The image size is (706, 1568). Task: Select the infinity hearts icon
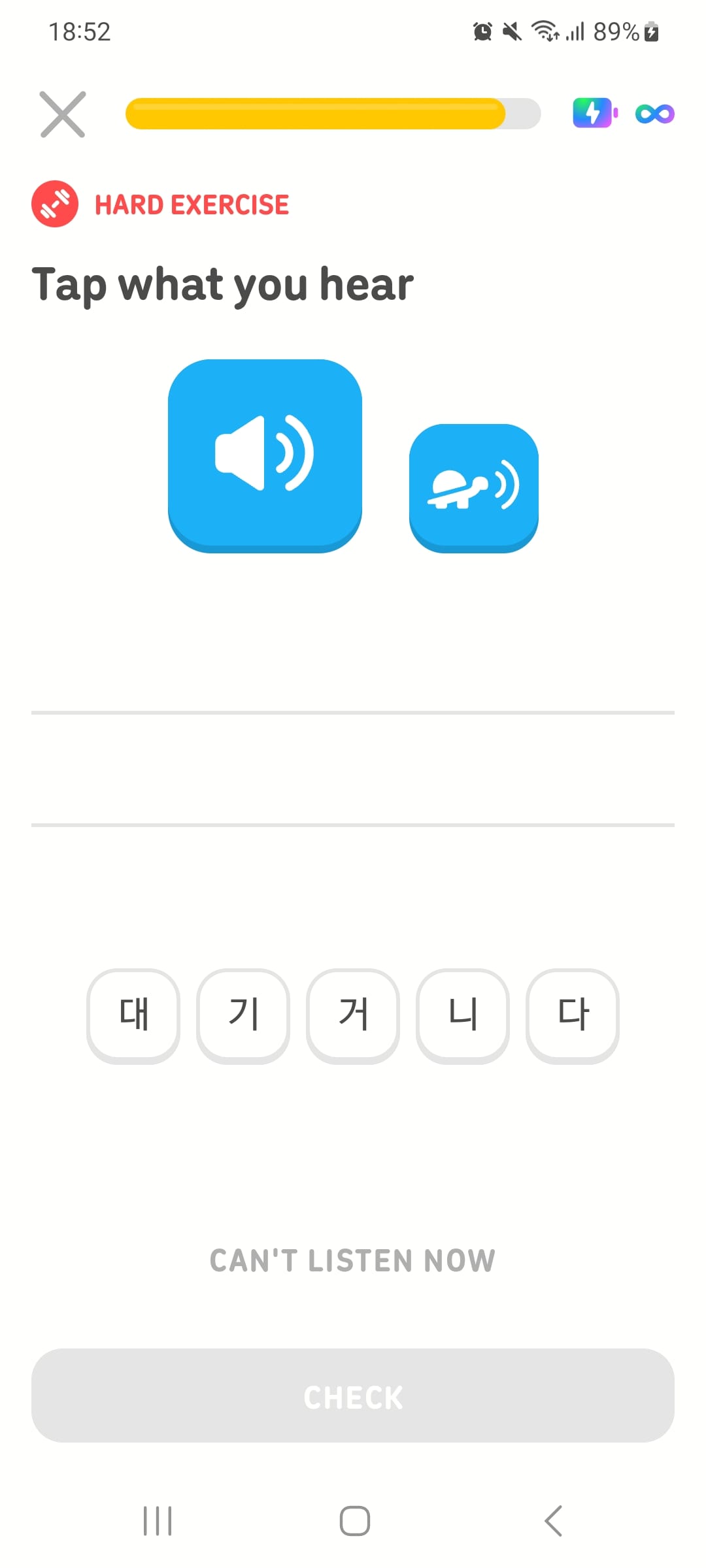click(654, 113)
